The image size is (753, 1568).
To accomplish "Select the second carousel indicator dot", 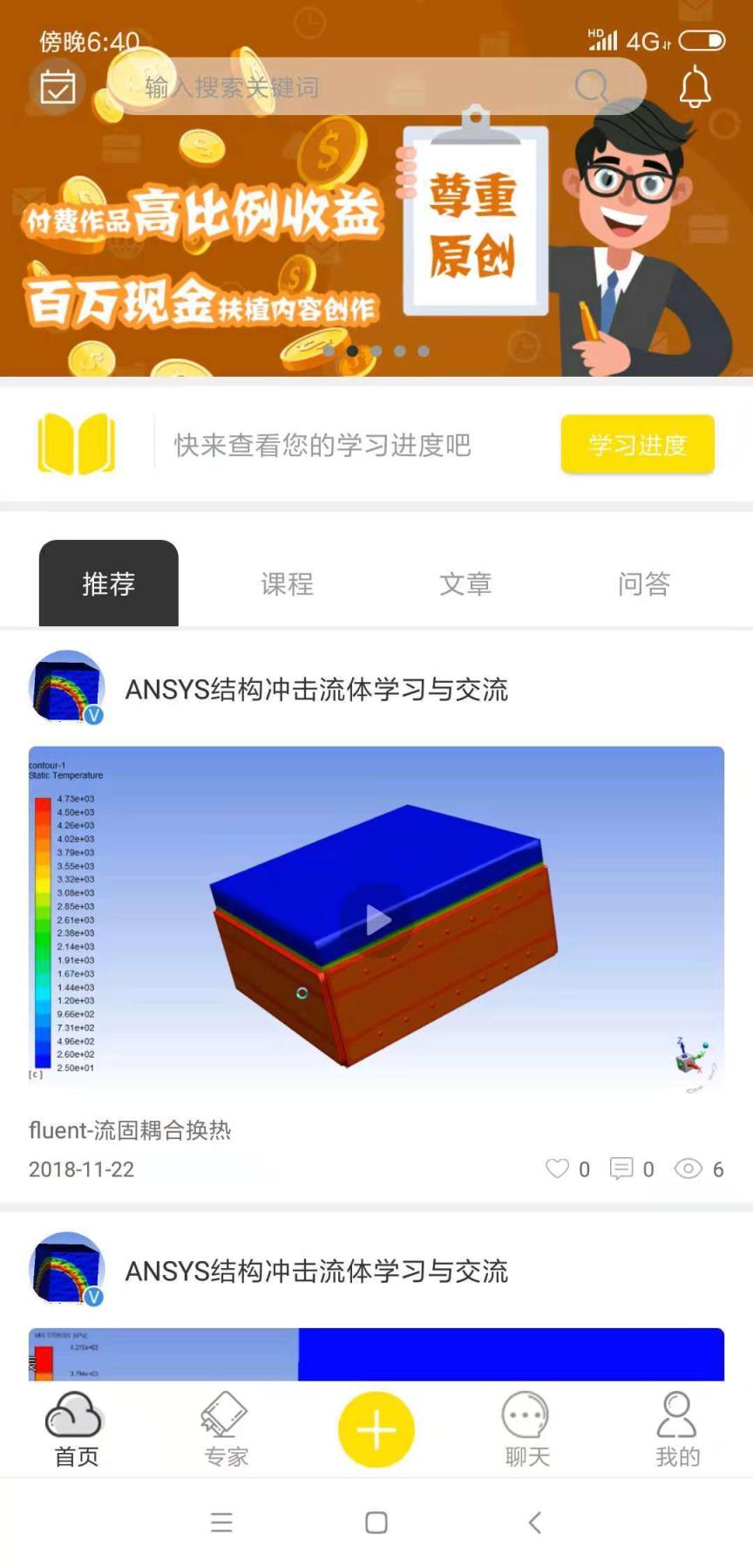I will (x=352, y=351).
